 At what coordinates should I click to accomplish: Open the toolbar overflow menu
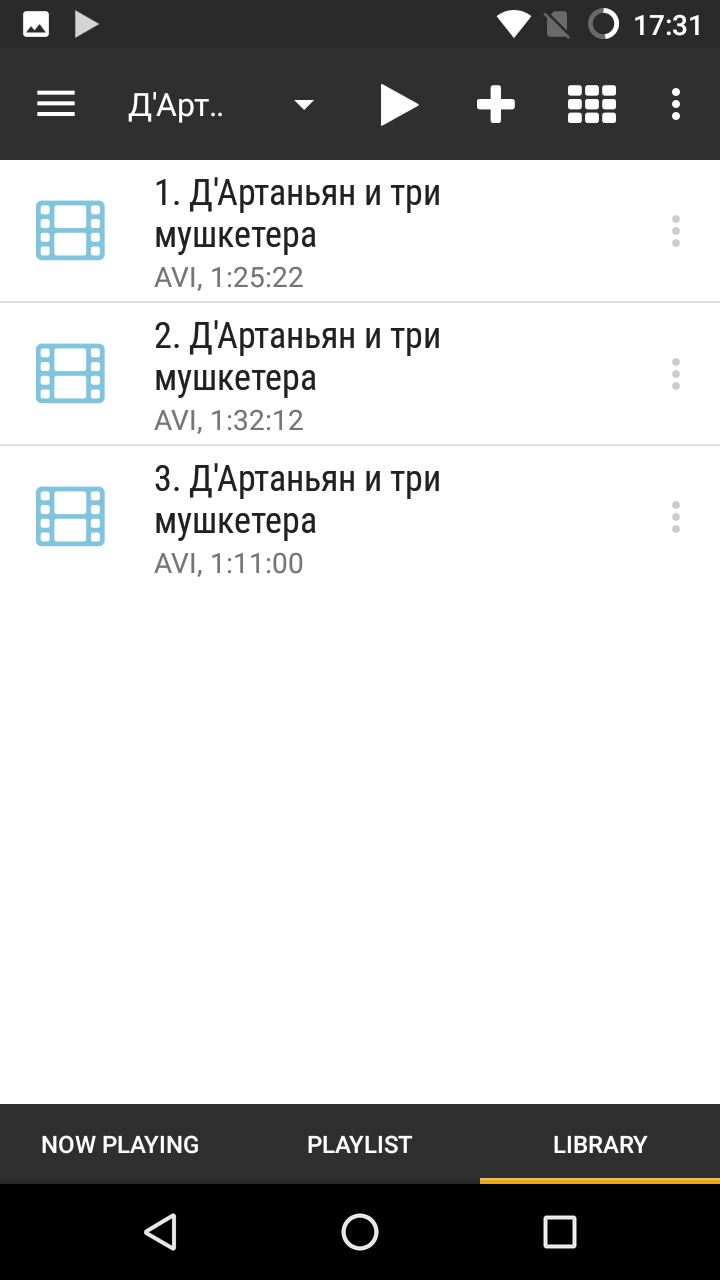[x=676, y=105]
